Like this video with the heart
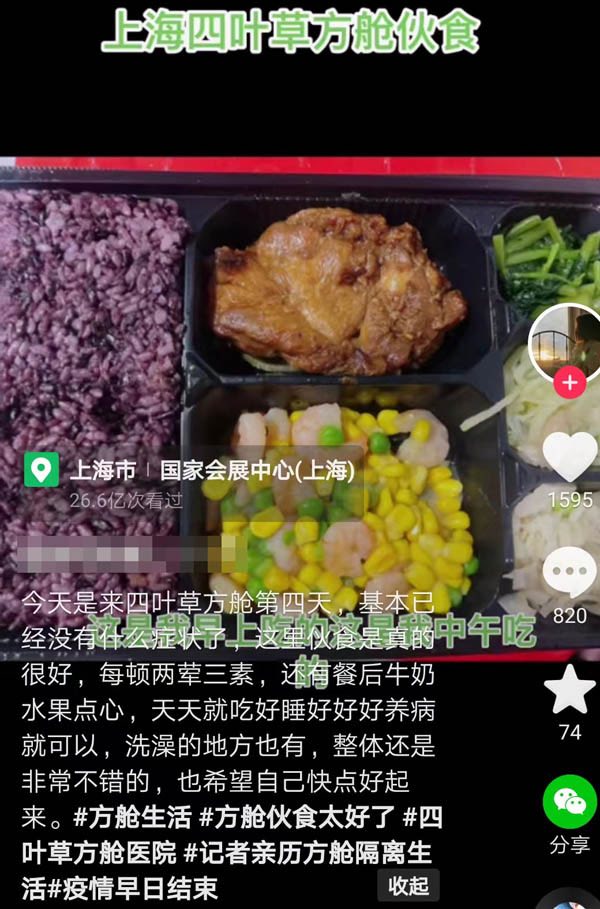The width and height of the screenshot is (600, 909). coord(570,457)
